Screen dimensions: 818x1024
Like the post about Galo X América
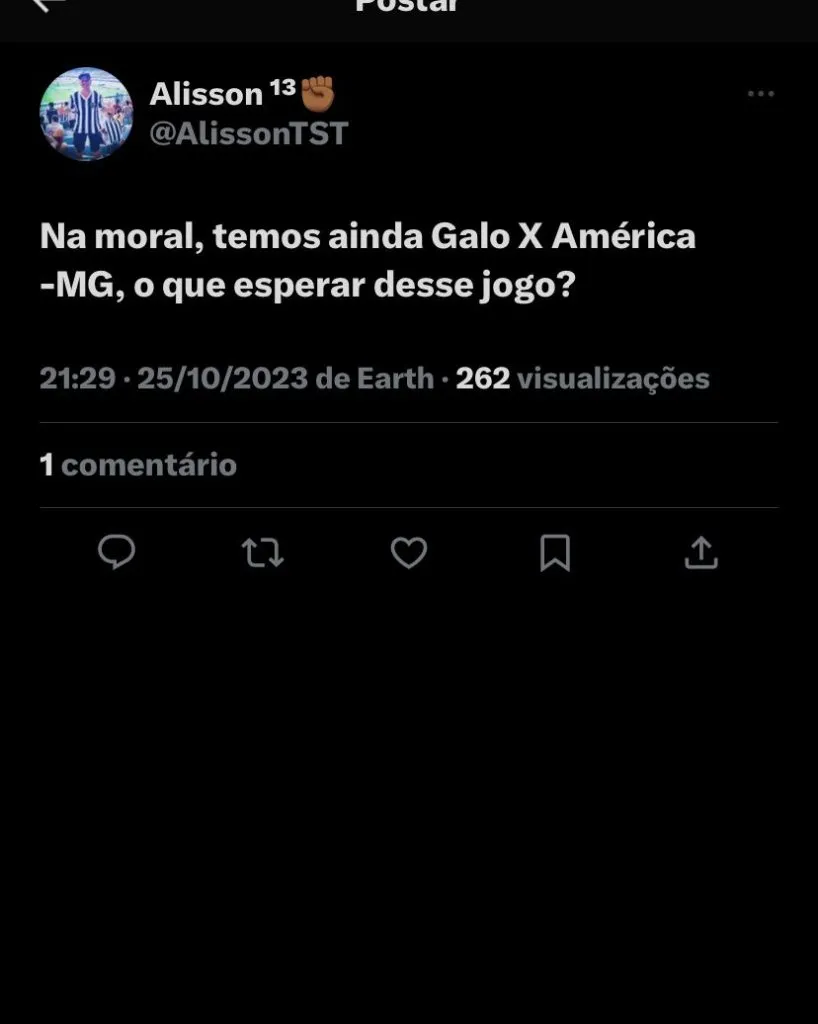pyautogui.click(x=408, y=552)
